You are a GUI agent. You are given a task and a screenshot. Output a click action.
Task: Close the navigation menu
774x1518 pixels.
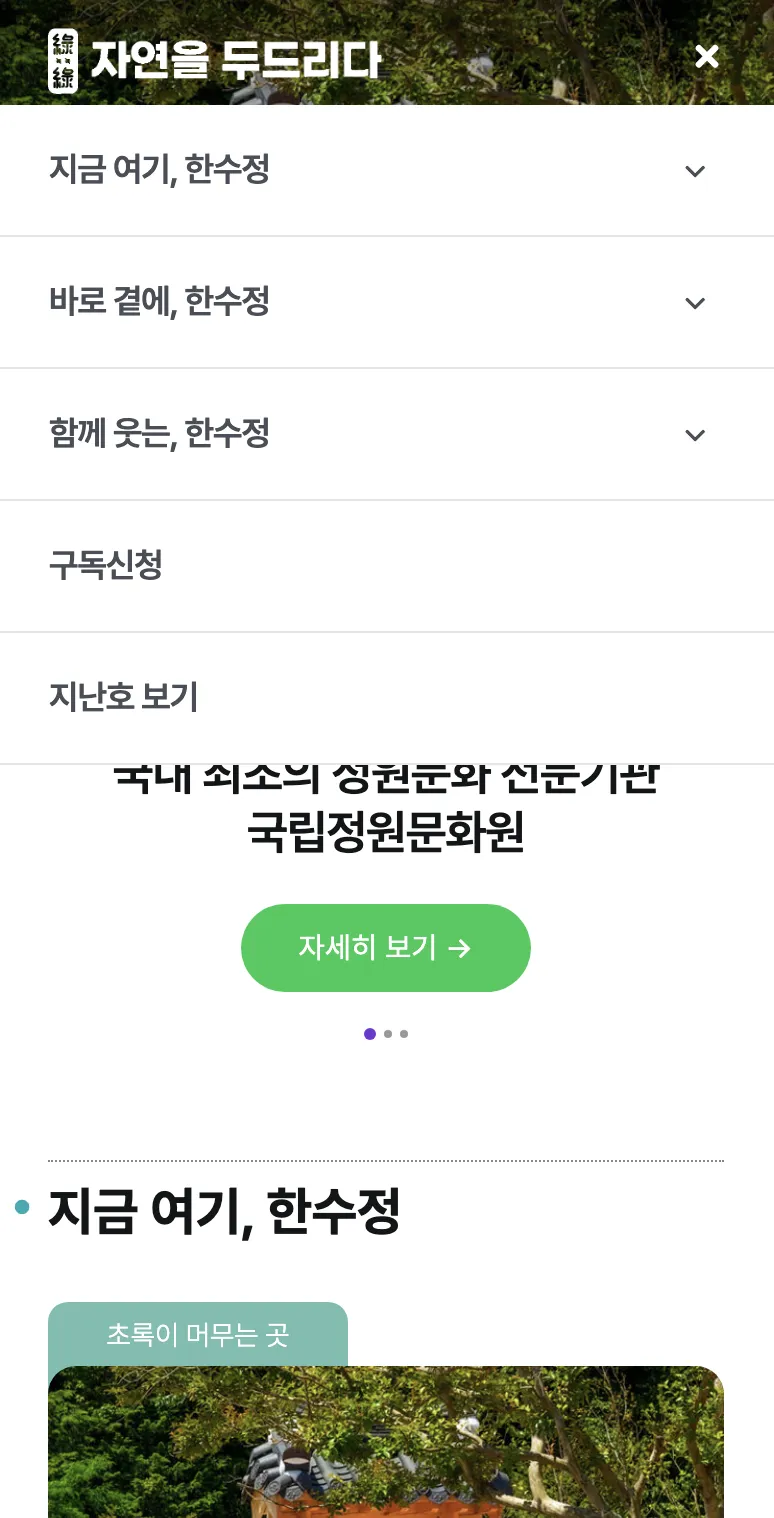tap(706, 57)
